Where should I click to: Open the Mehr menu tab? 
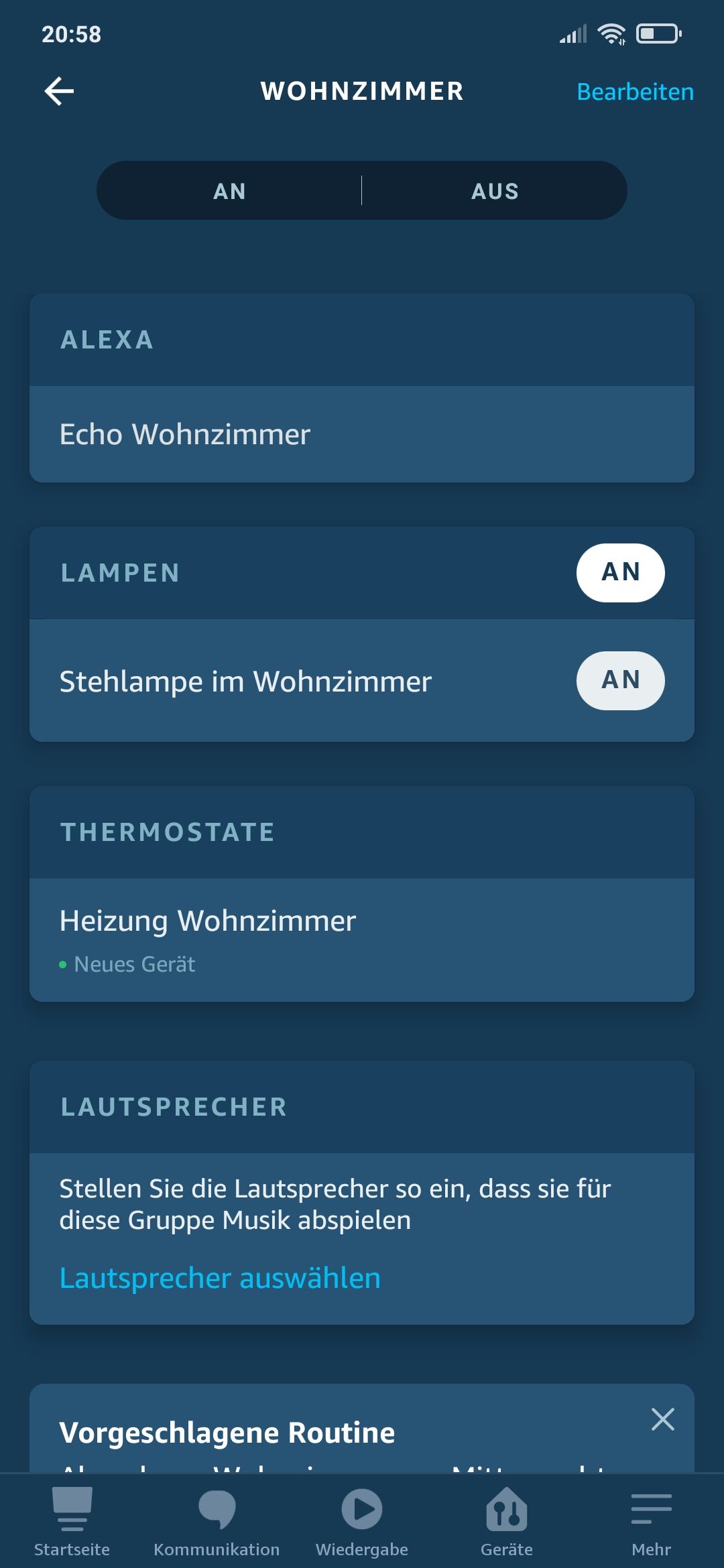click(651, 1521)
